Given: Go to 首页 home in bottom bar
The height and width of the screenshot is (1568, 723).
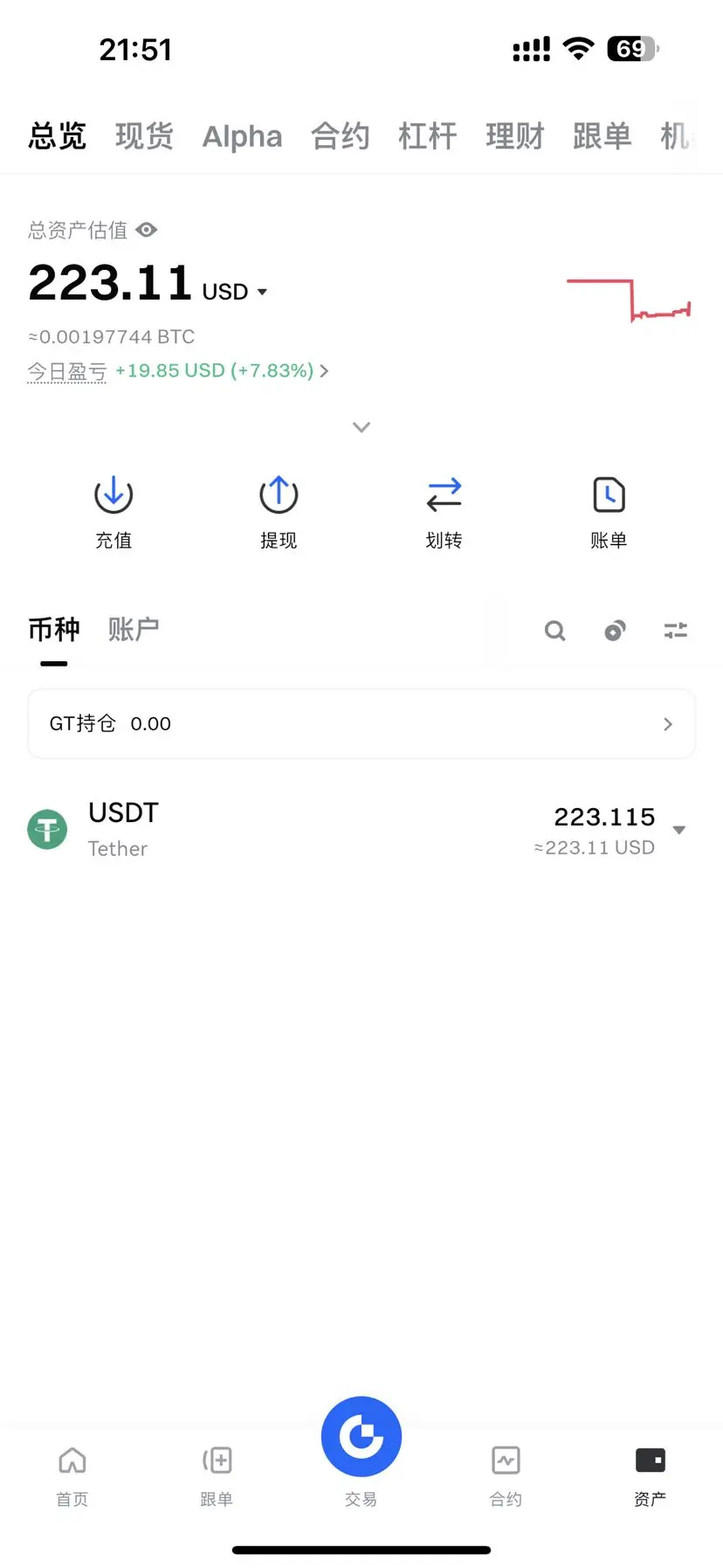Looking at the screenshot, I should point(72,1475).
